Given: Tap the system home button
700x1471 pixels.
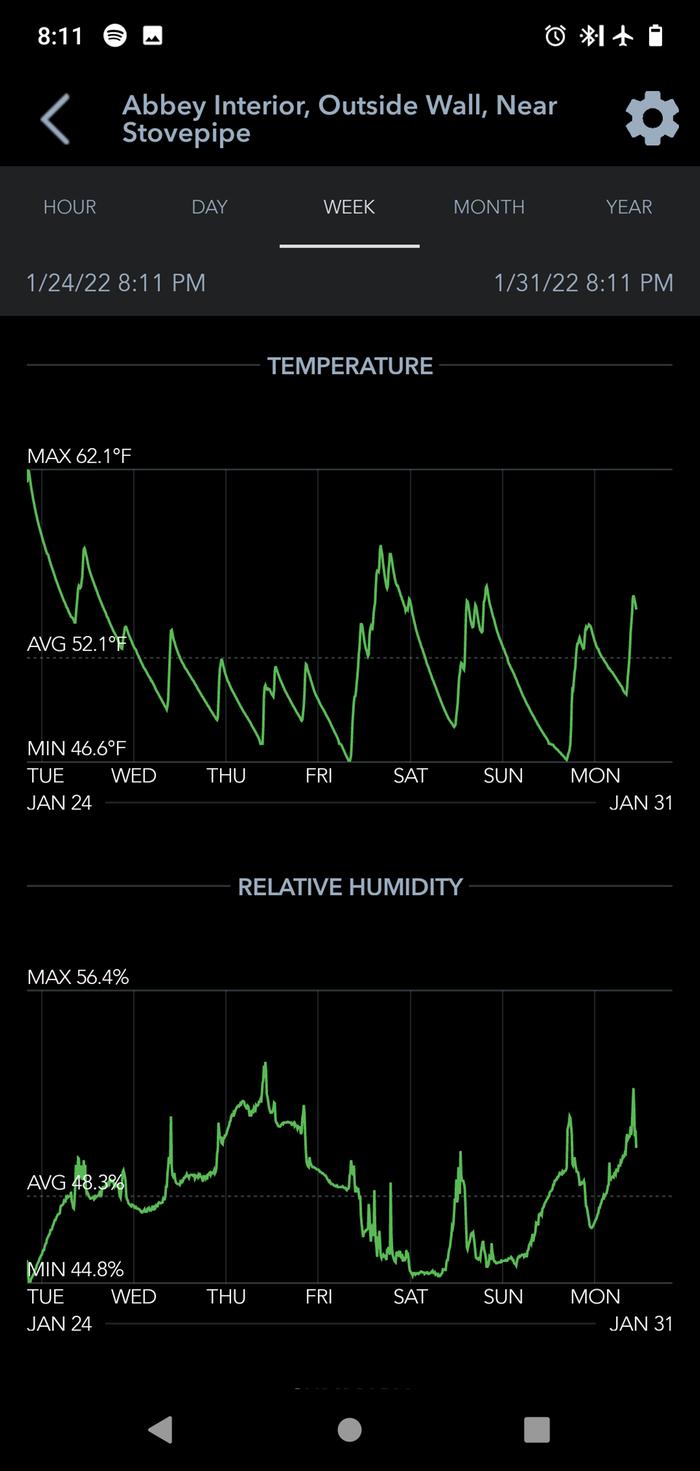Looking at the screenshot, I should 349,1429.
